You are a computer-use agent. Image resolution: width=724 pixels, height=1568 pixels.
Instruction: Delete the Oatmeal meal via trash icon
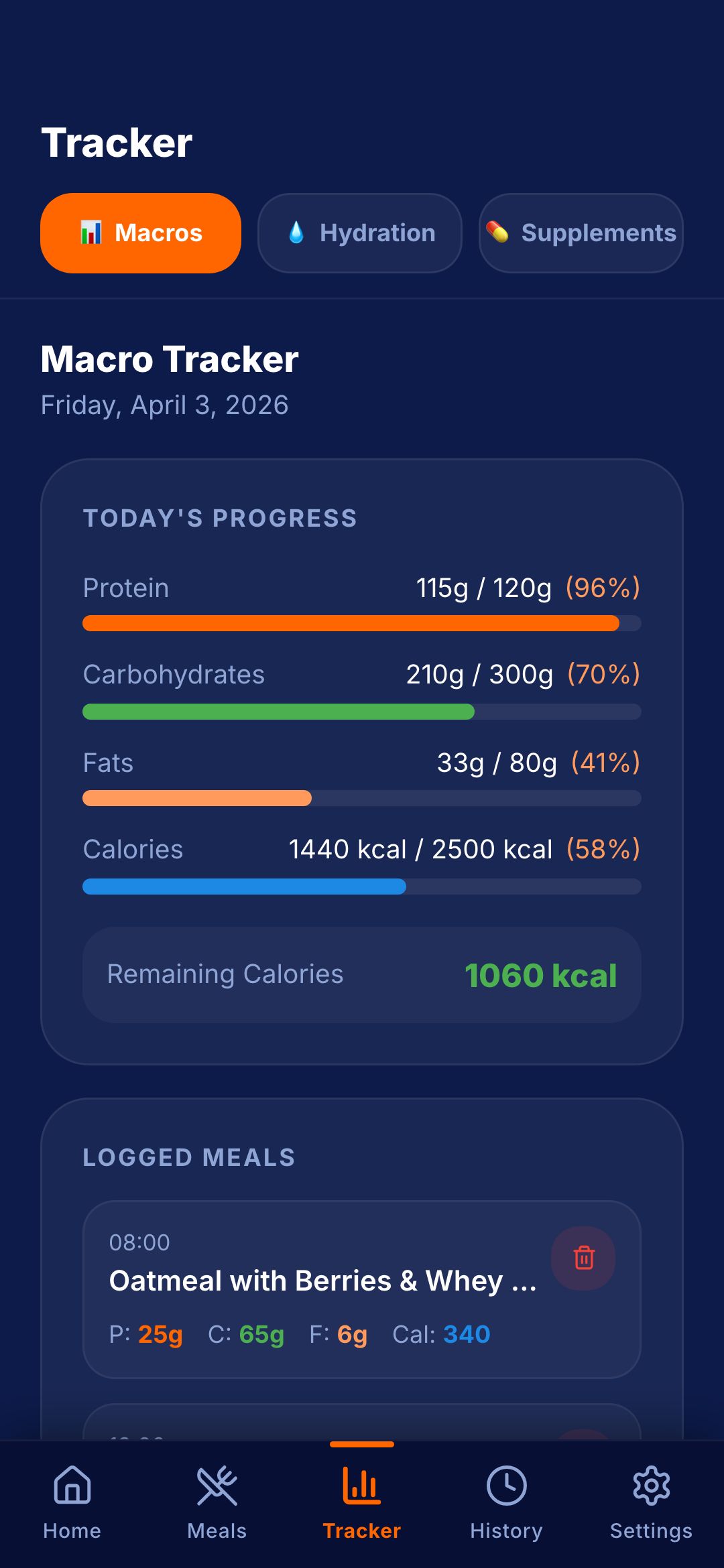(x=583, y=1259)
